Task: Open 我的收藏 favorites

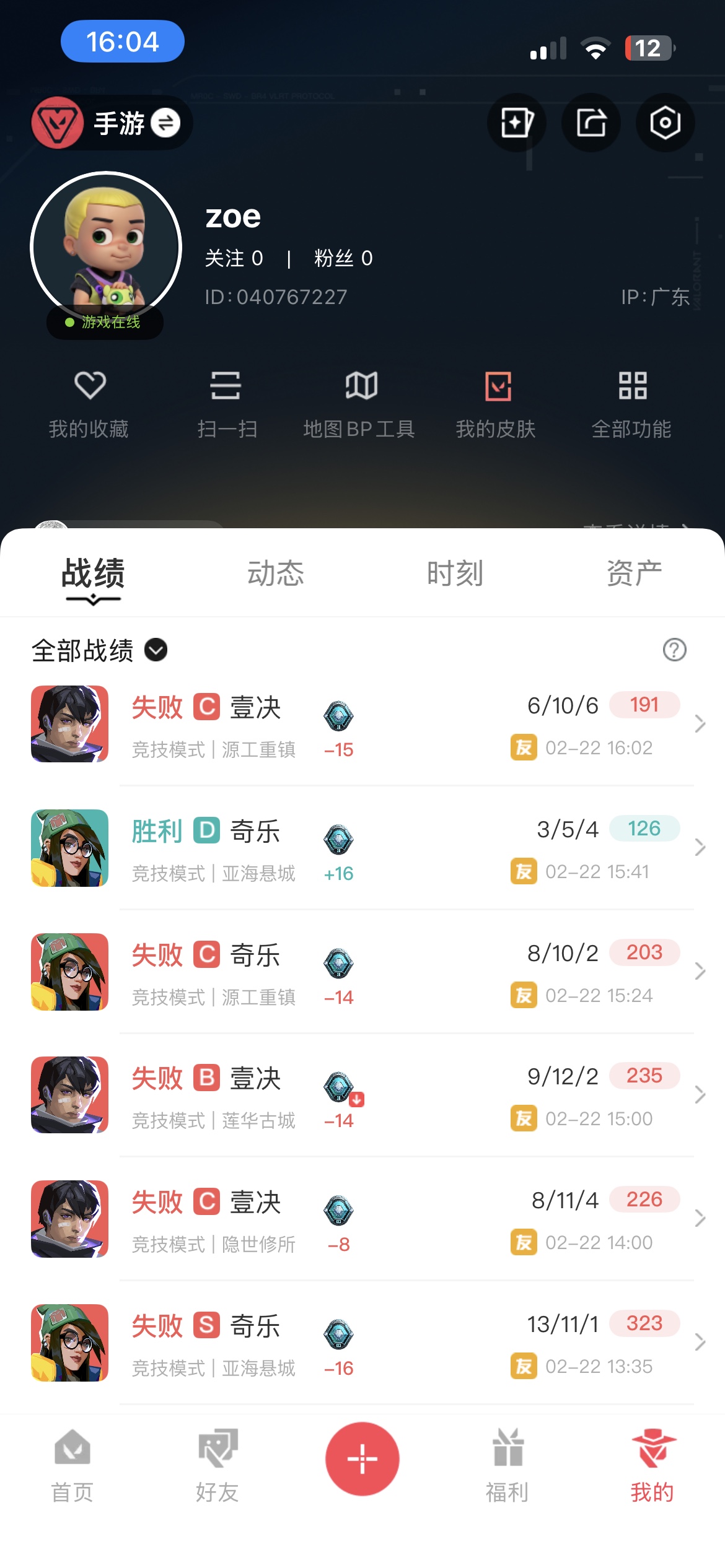Action: coord(89,403)
